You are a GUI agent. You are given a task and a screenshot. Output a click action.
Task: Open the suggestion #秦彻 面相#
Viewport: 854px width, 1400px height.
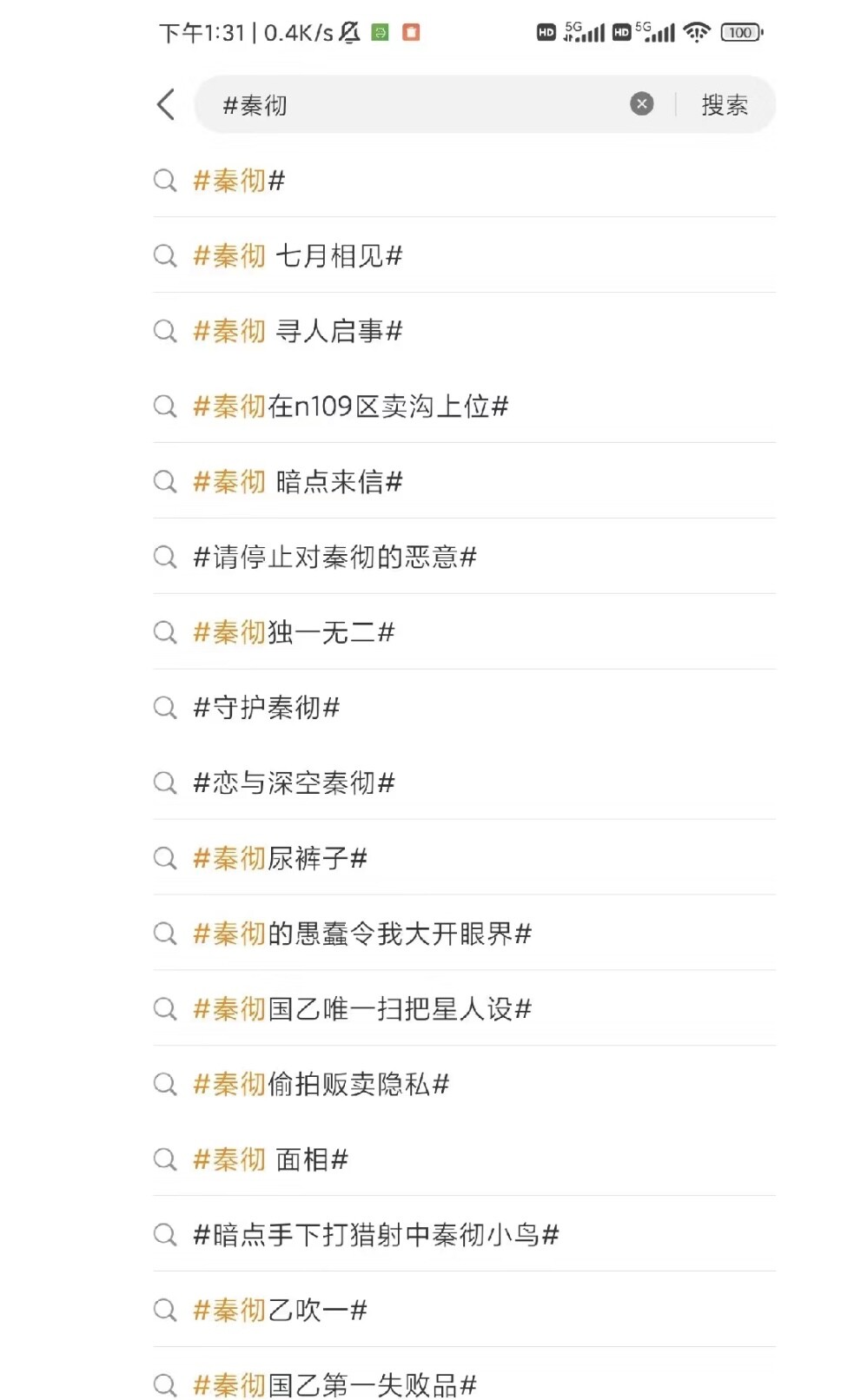(464, 1159)
